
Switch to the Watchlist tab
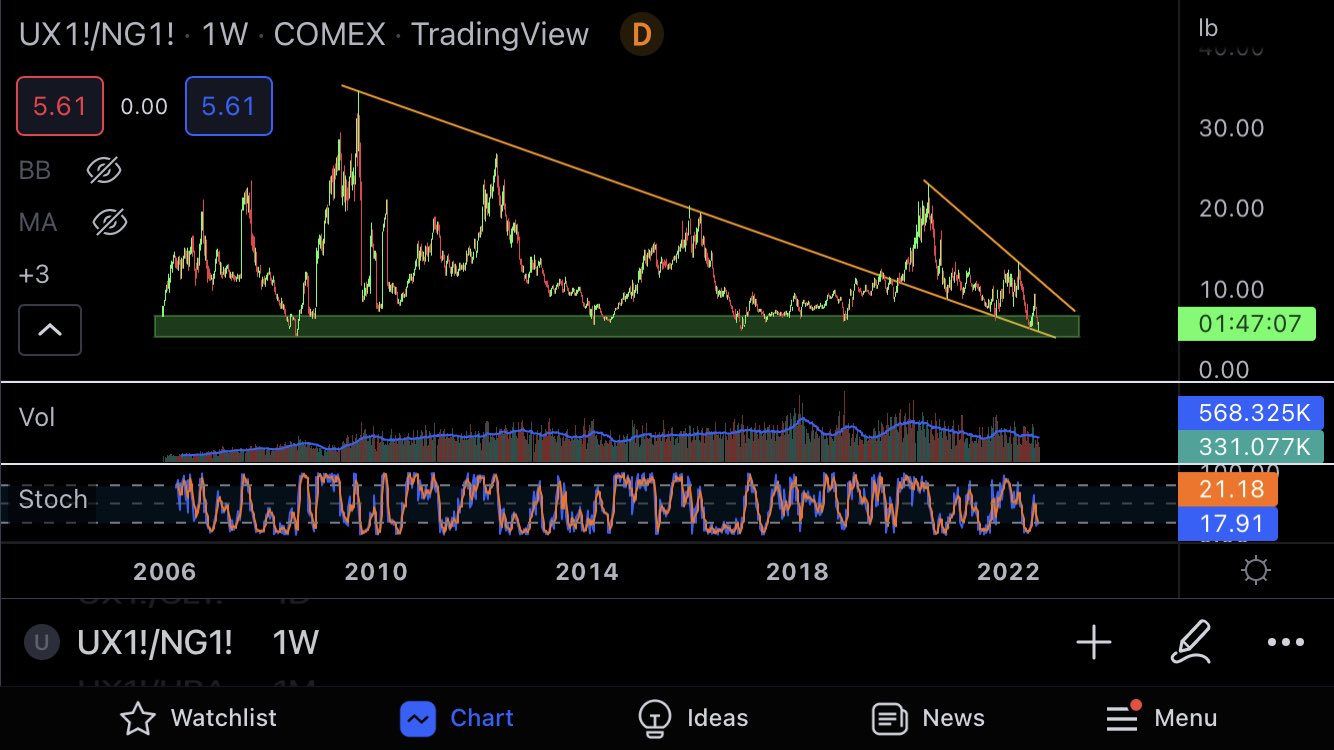click(x=197, y=718)
